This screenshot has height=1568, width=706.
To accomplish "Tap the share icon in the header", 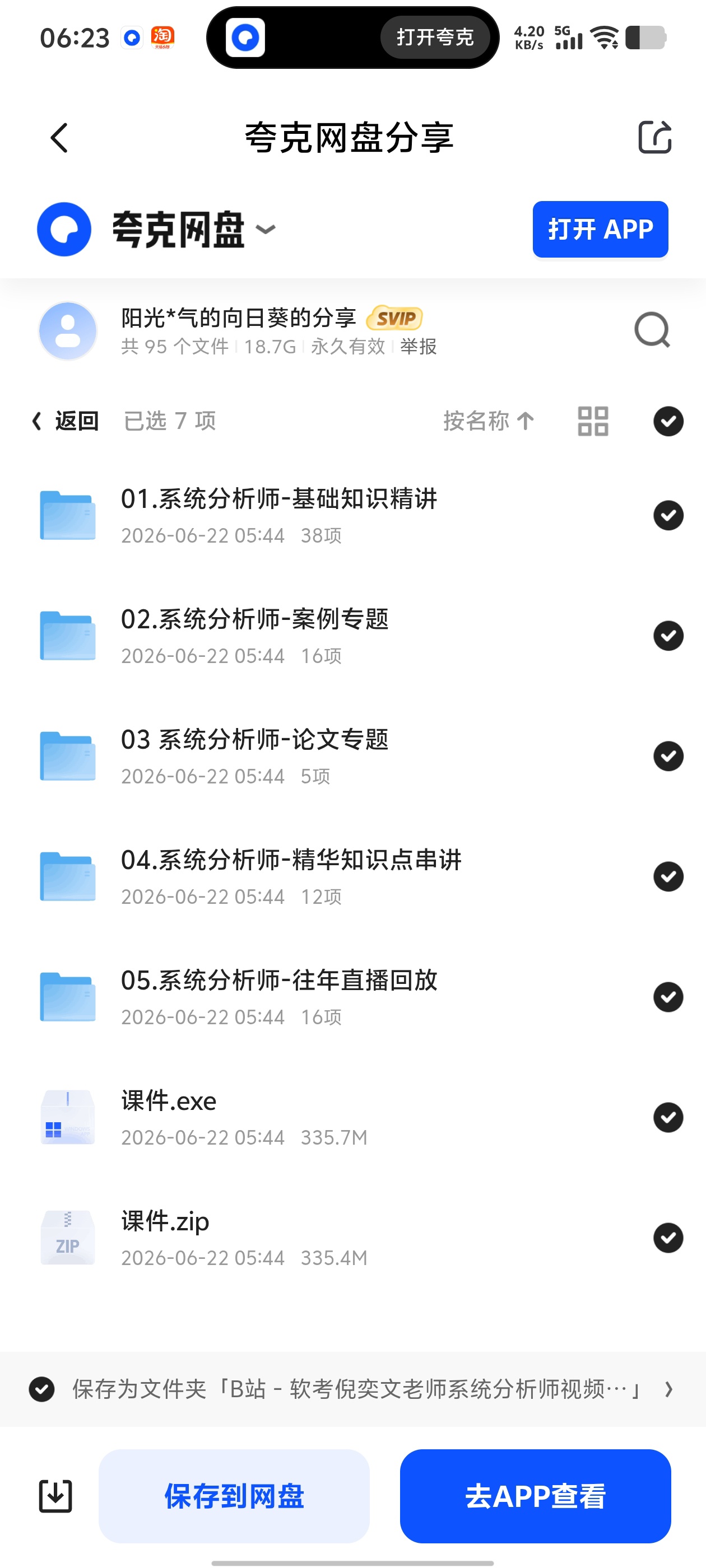I will 654,137.
